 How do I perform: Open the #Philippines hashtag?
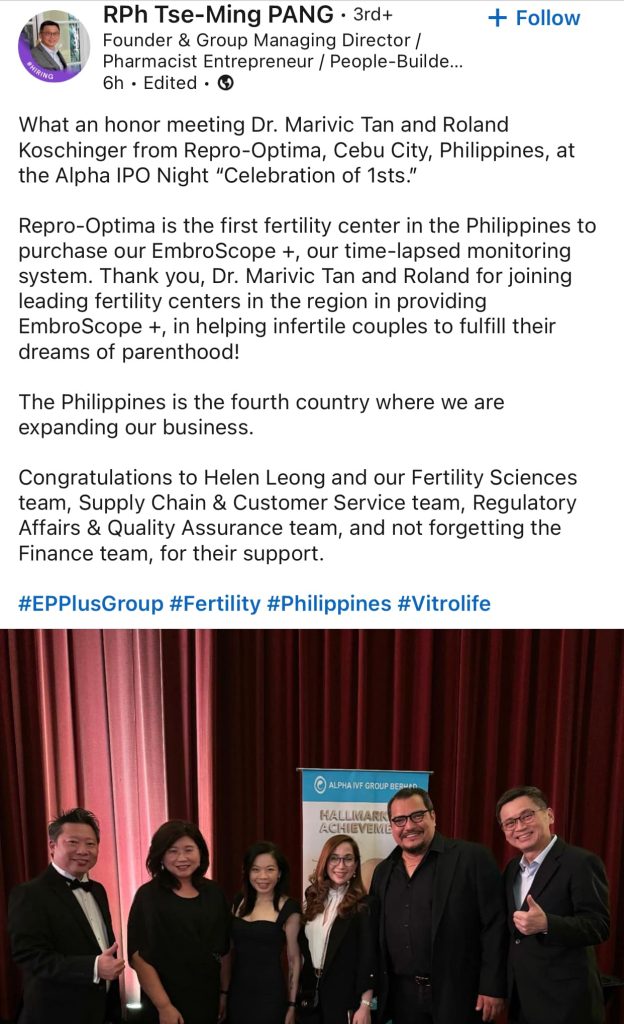328,604
